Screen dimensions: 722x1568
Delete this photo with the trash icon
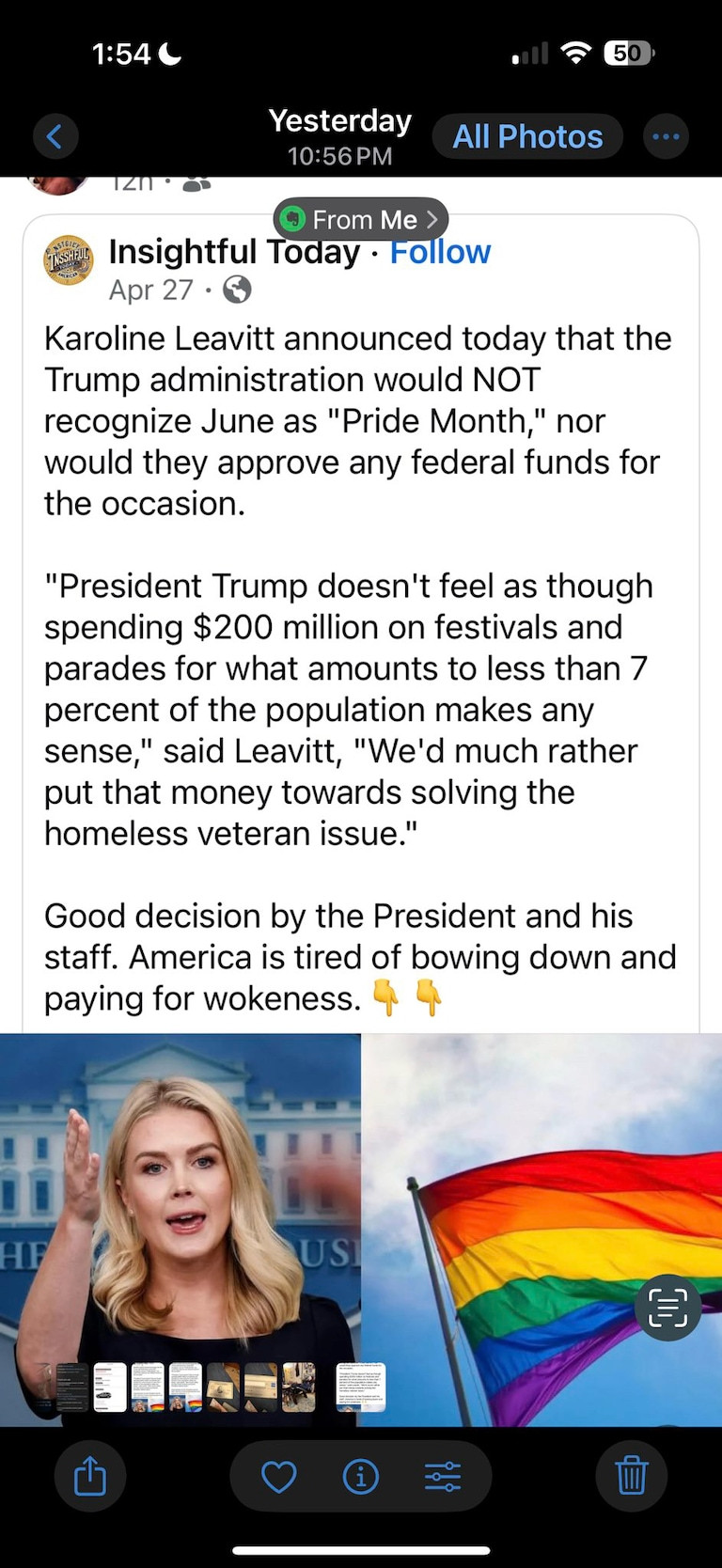click(x=631, y=1476)
